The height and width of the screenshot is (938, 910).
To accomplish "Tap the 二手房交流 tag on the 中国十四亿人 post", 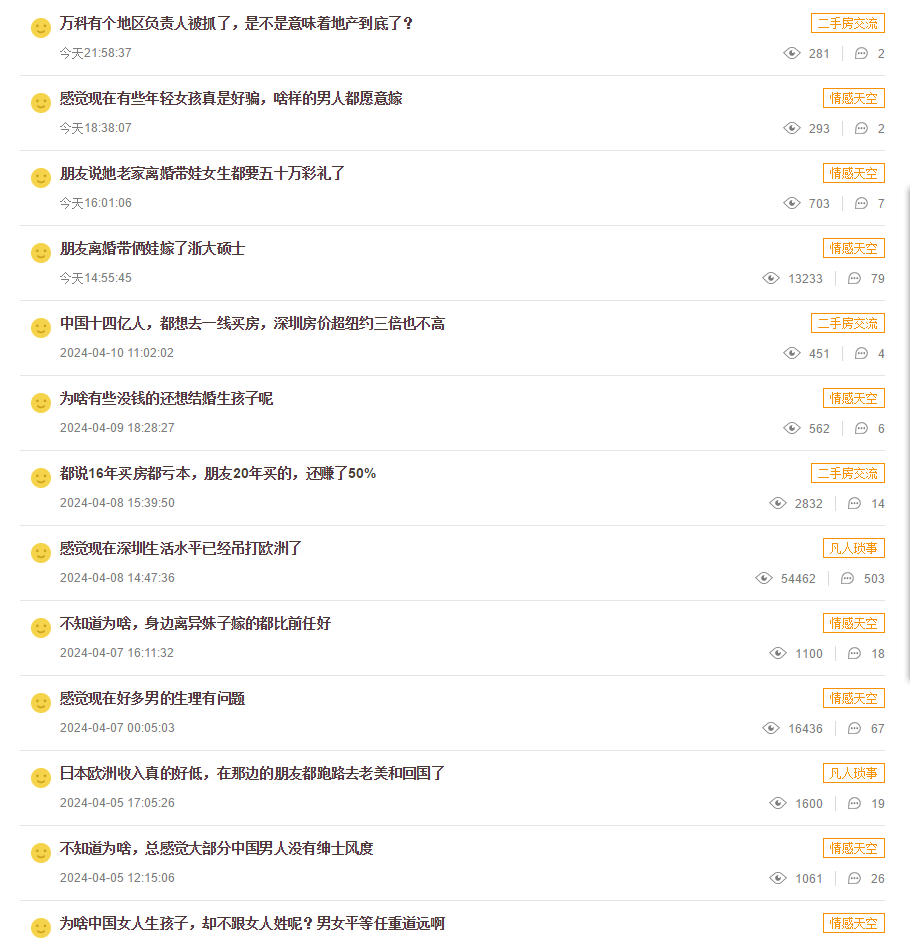I will tap(847, 323).
